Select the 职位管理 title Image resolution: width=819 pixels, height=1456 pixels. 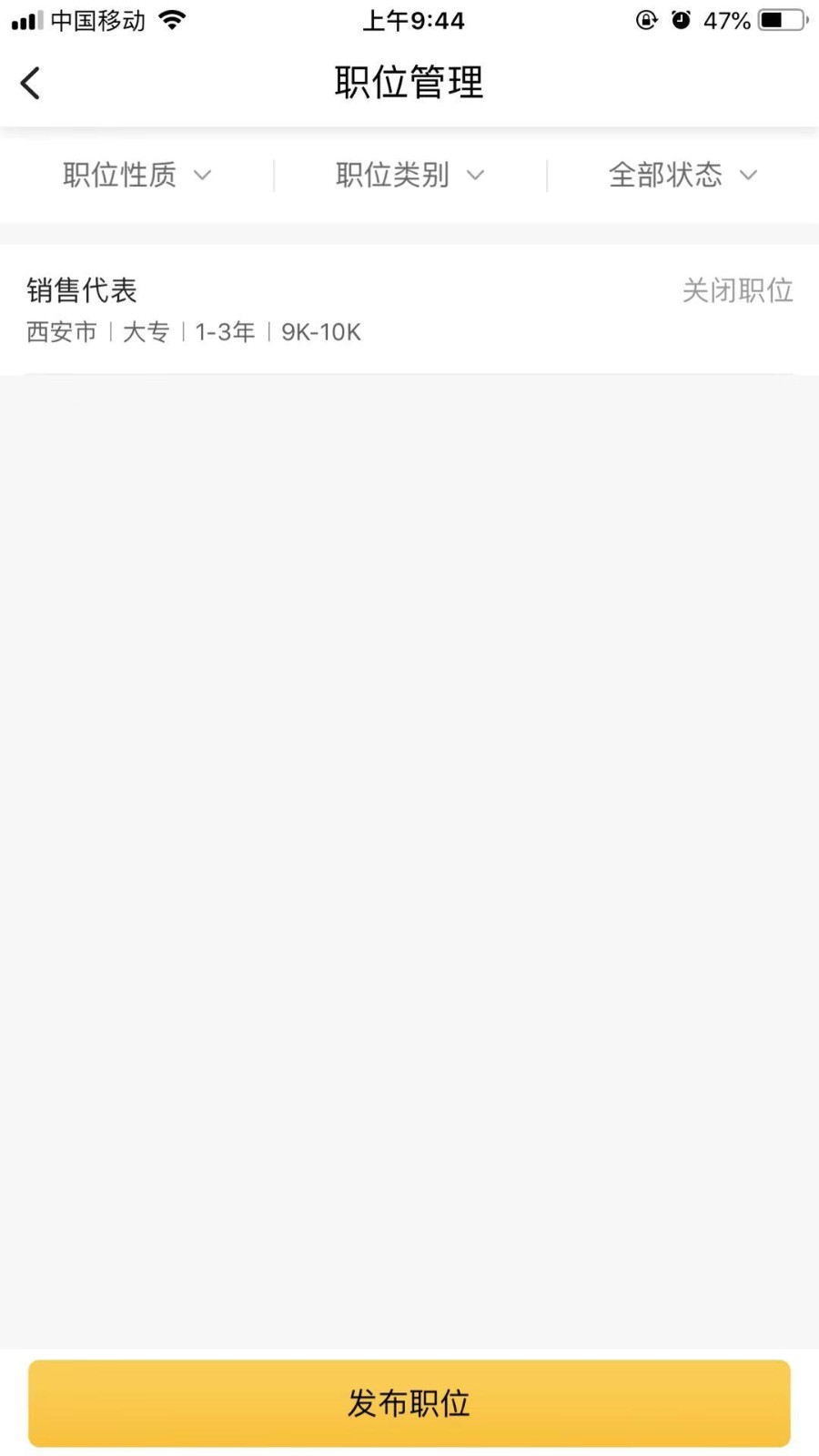tap(409, 82)
